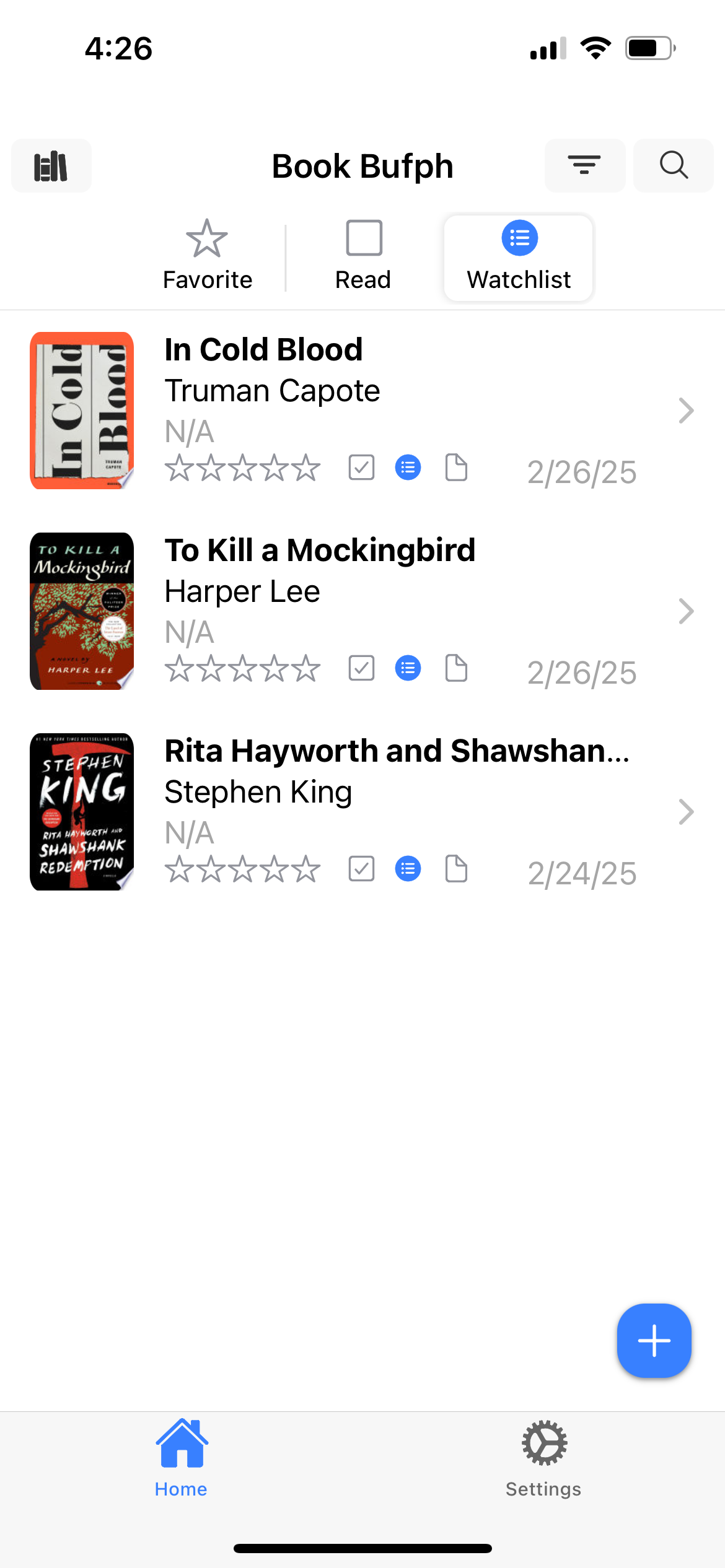Select the Watchlist filter
The height and width of the screenshot is (1568, 725).
tap(519, 258)
